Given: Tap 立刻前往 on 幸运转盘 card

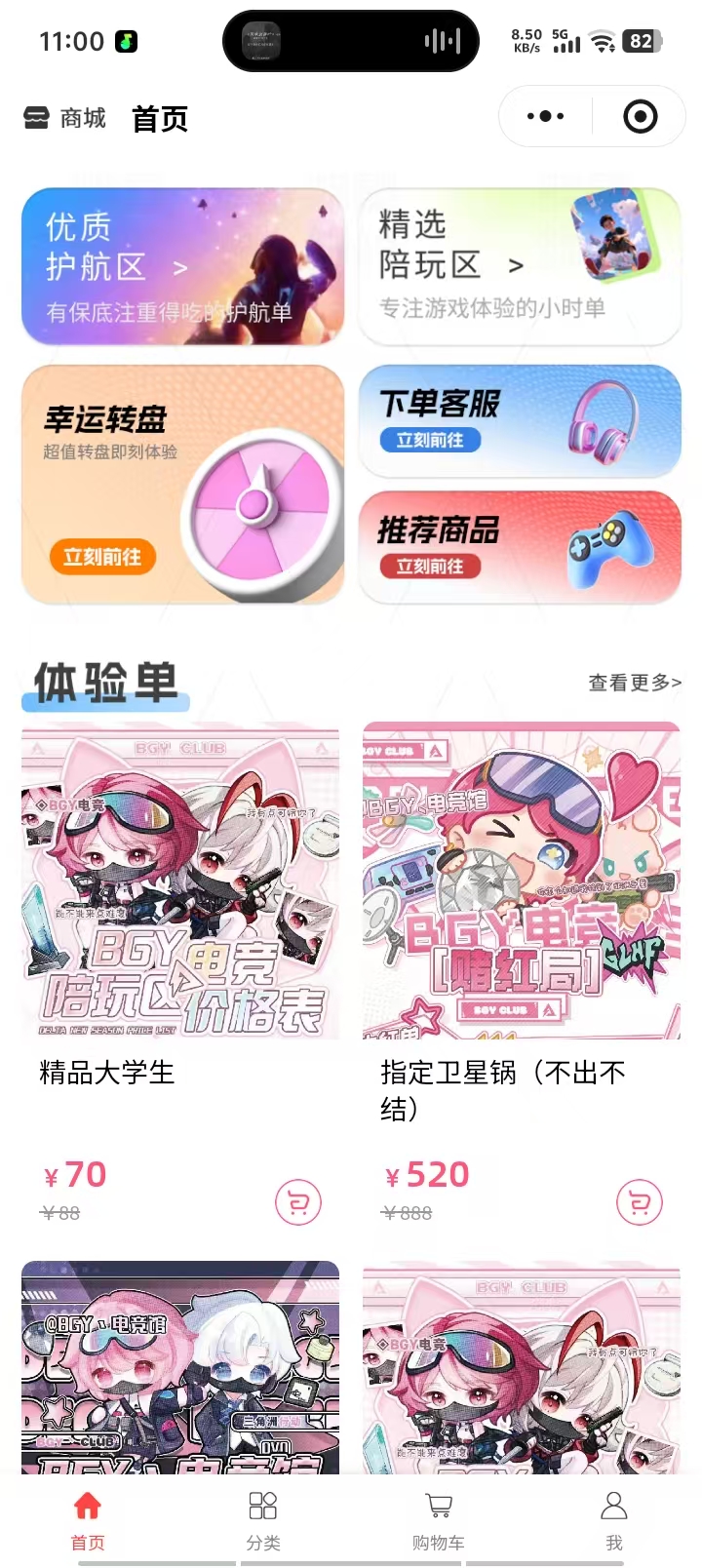Looking at the screenshot, I should (102, 557).
